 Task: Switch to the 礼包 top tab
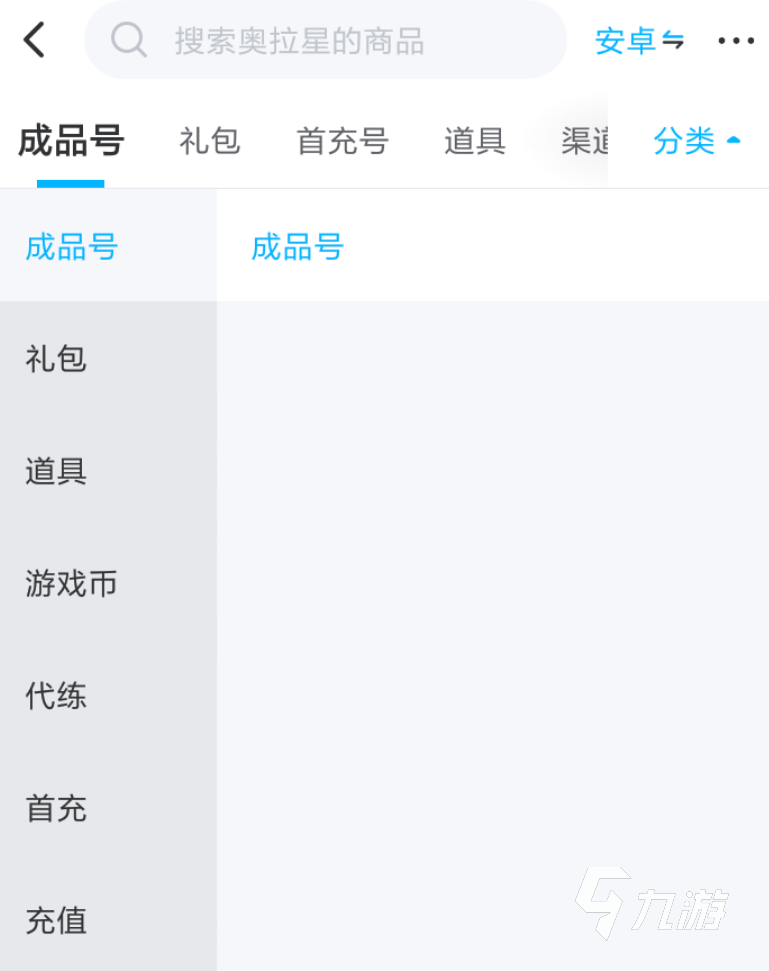point(210,142)
